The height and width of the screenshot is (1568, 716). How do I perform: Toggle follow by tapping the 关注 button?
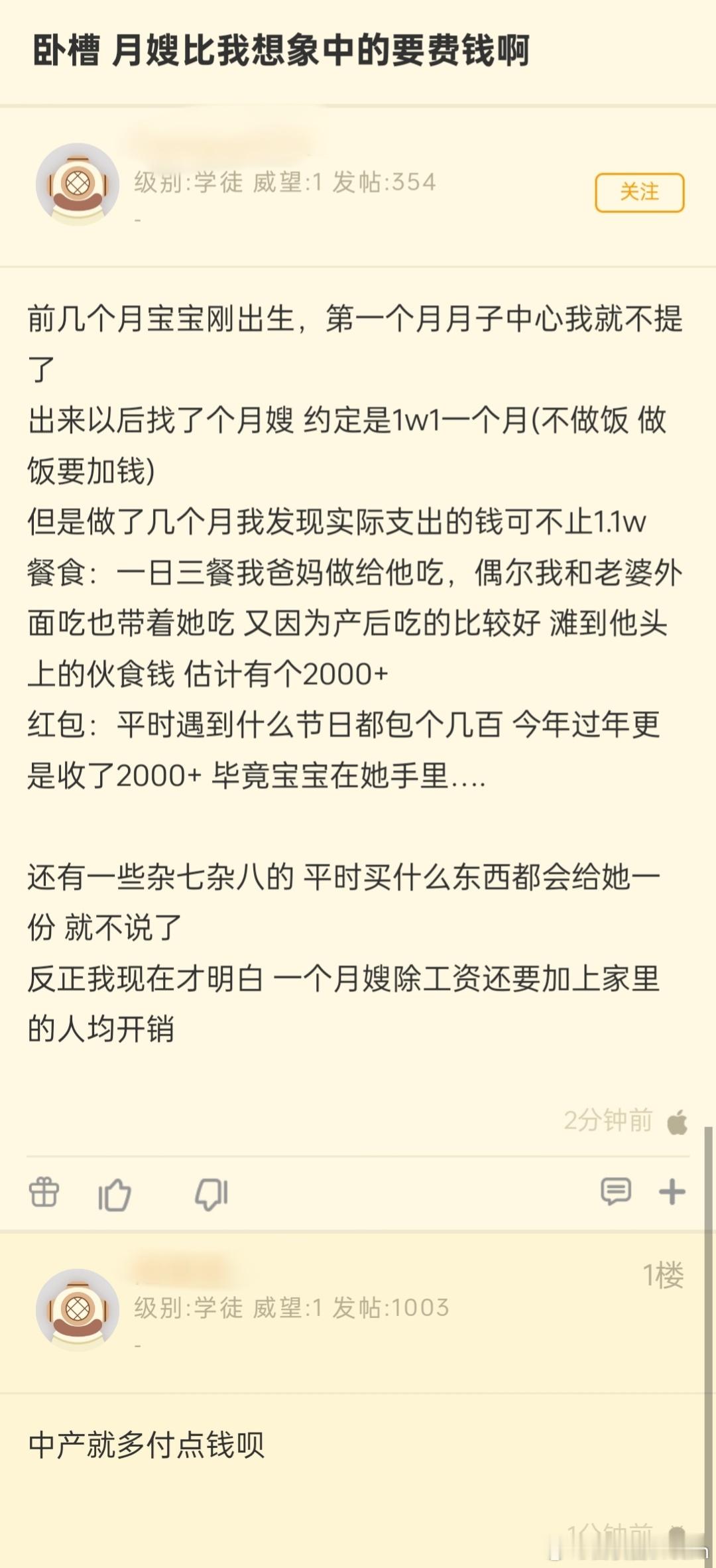640,192
